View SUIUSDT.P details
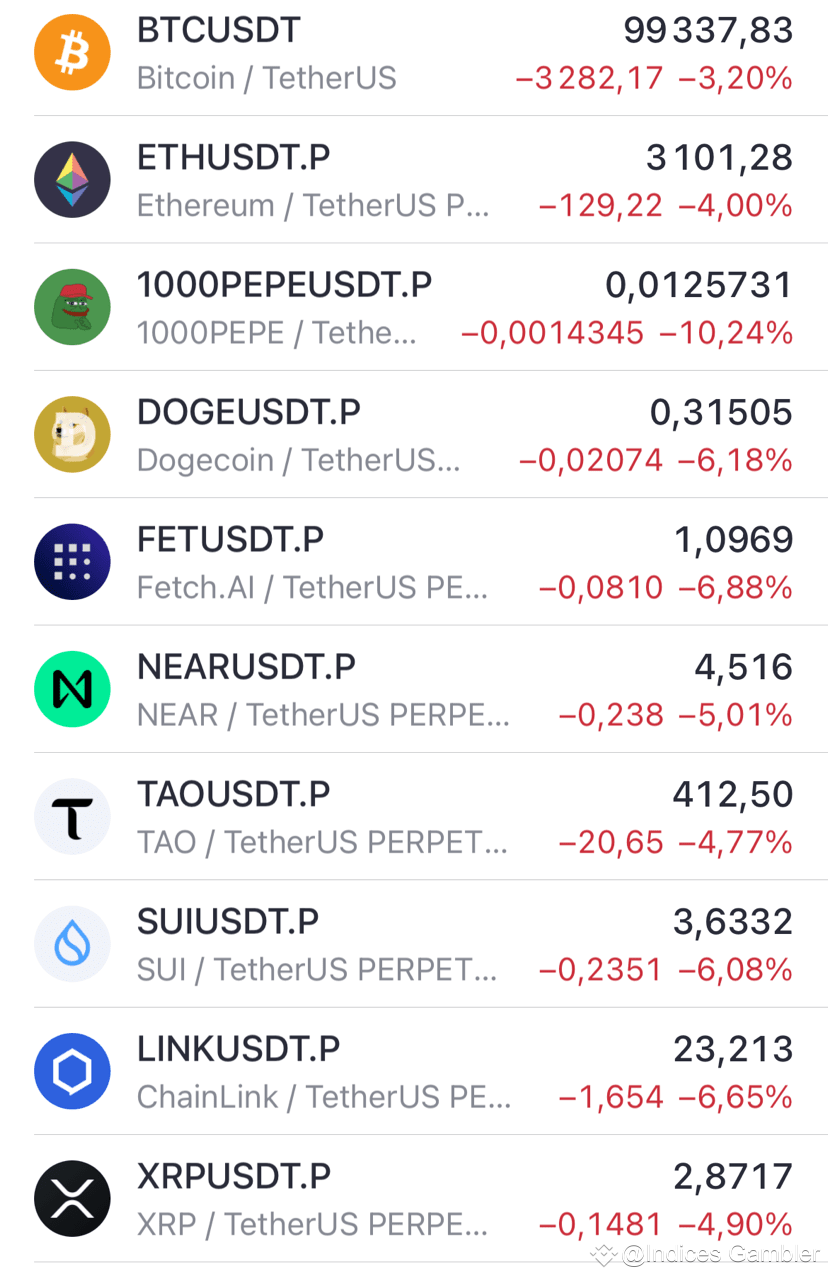 tap(414, 944)
